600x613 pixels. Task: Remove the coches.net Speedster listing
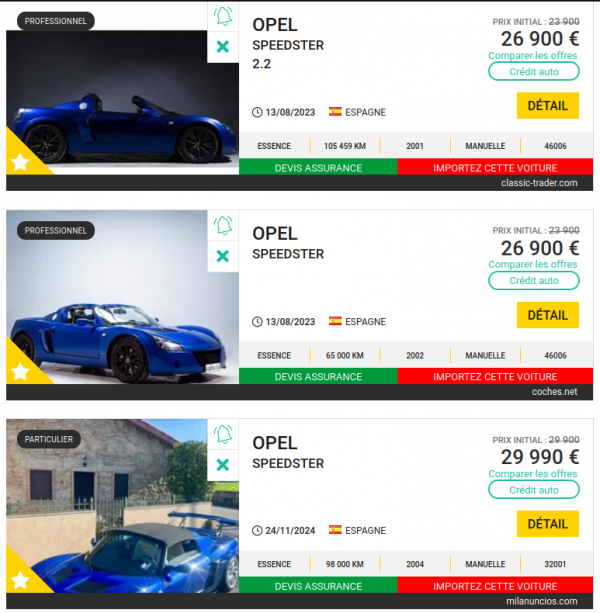tap(222, 256)
